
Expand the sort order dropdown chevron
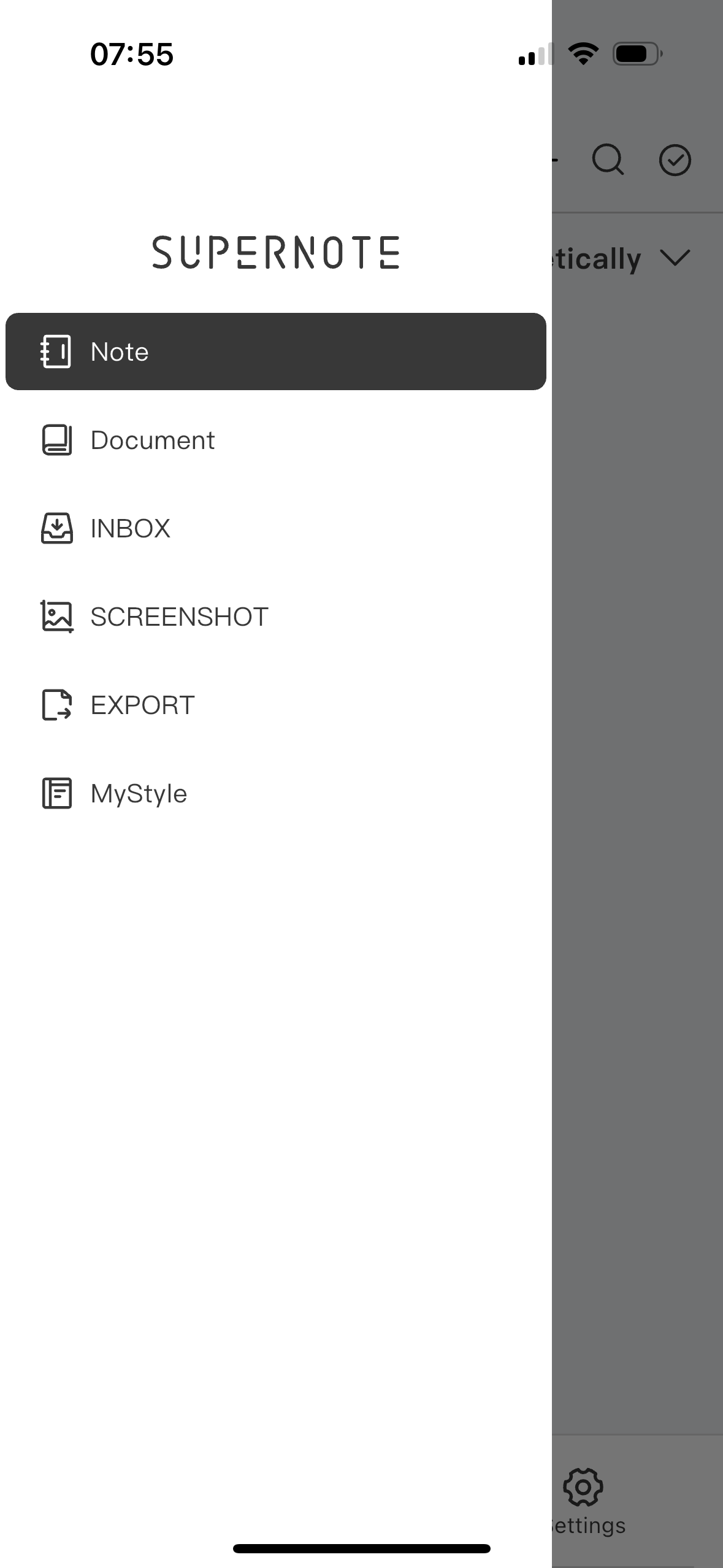(x=675, y=258)
